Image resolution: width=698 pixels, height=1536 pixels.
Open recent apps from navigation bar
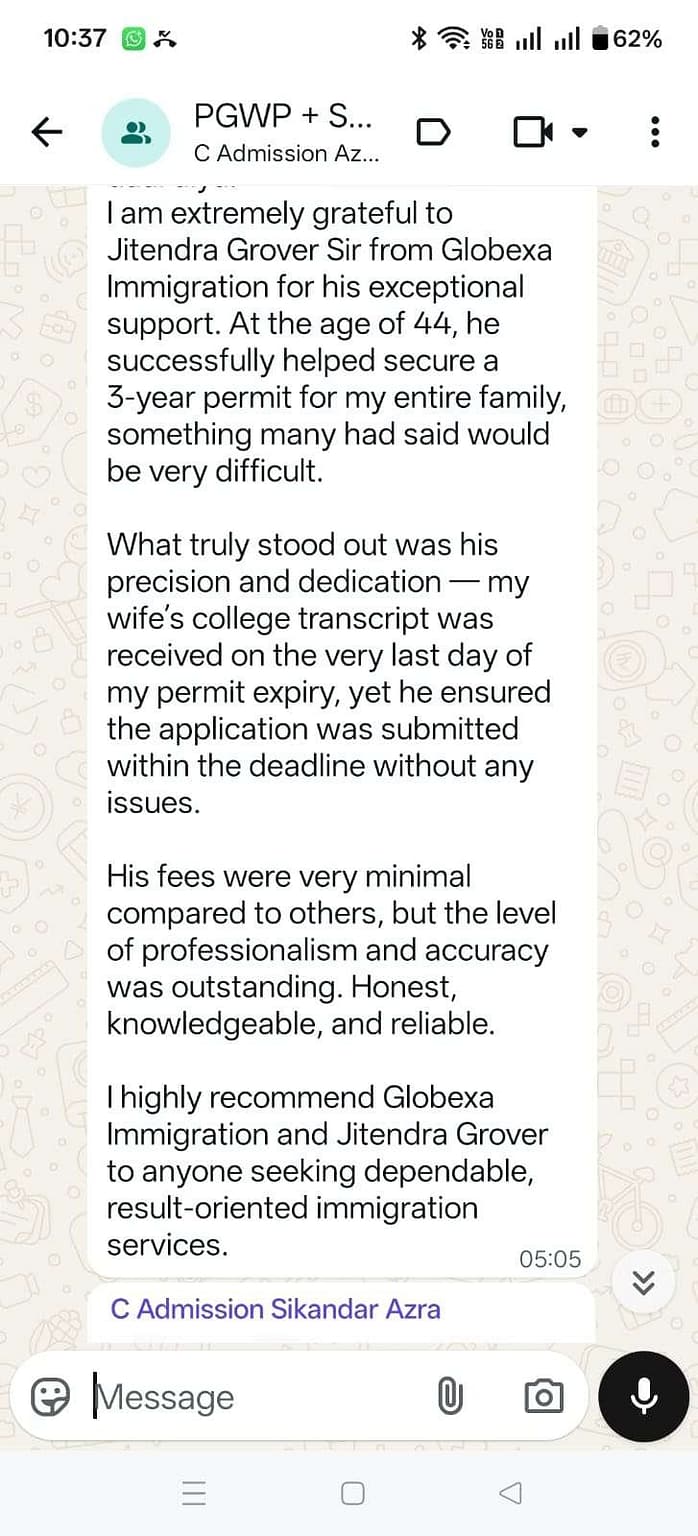(195, 1494)
